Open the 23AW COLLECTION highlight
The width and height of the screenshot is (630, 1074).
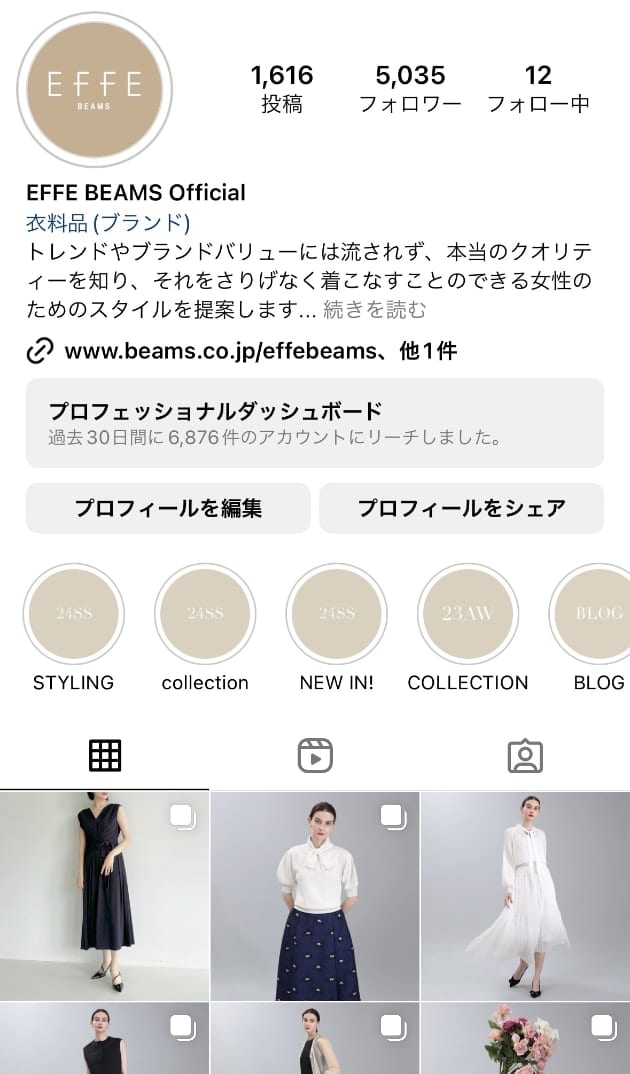coord(467,614)
